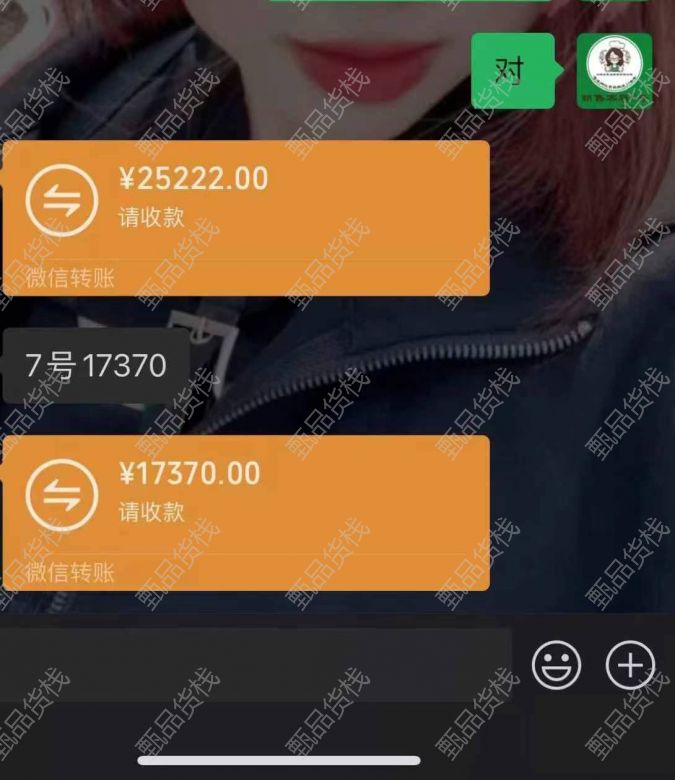The height and width of the screenshot is (780, 675).
Task: Open the ¥17370.00 WeChat transfer card
Action: click(245, 511)
